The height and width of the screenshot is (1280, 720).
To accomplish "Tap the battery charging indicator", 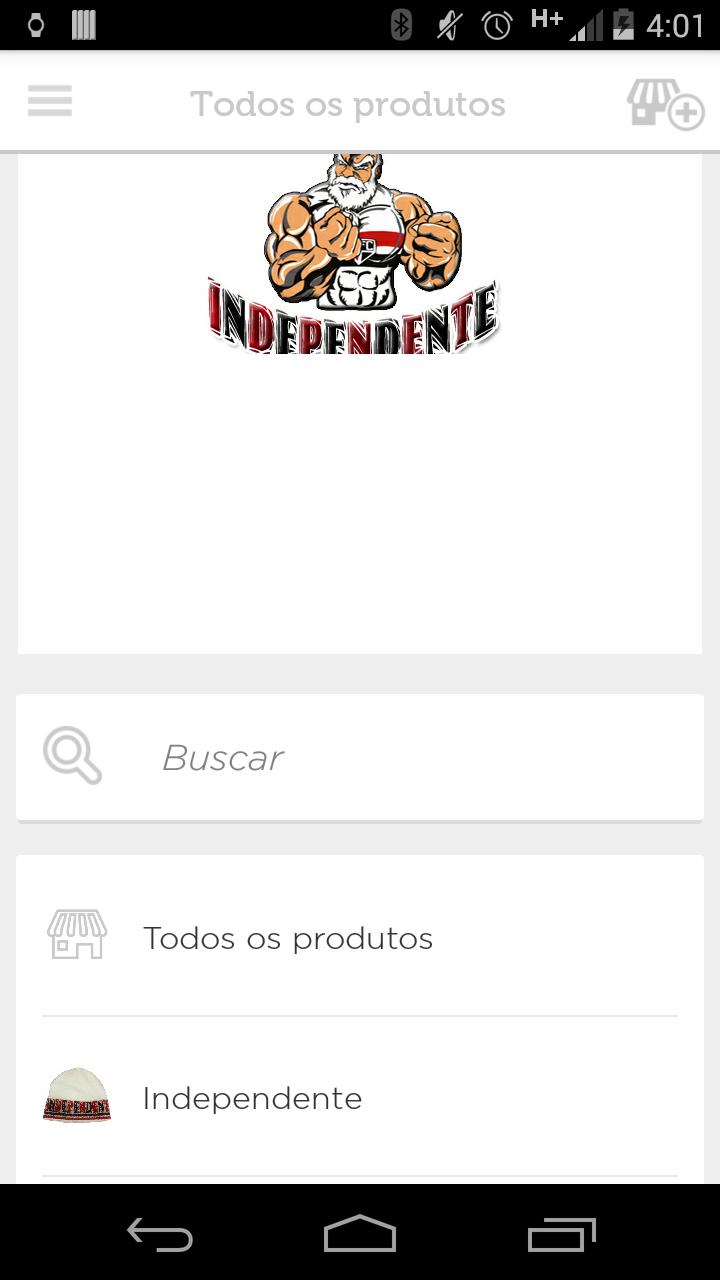I will (x=625, y=23).
